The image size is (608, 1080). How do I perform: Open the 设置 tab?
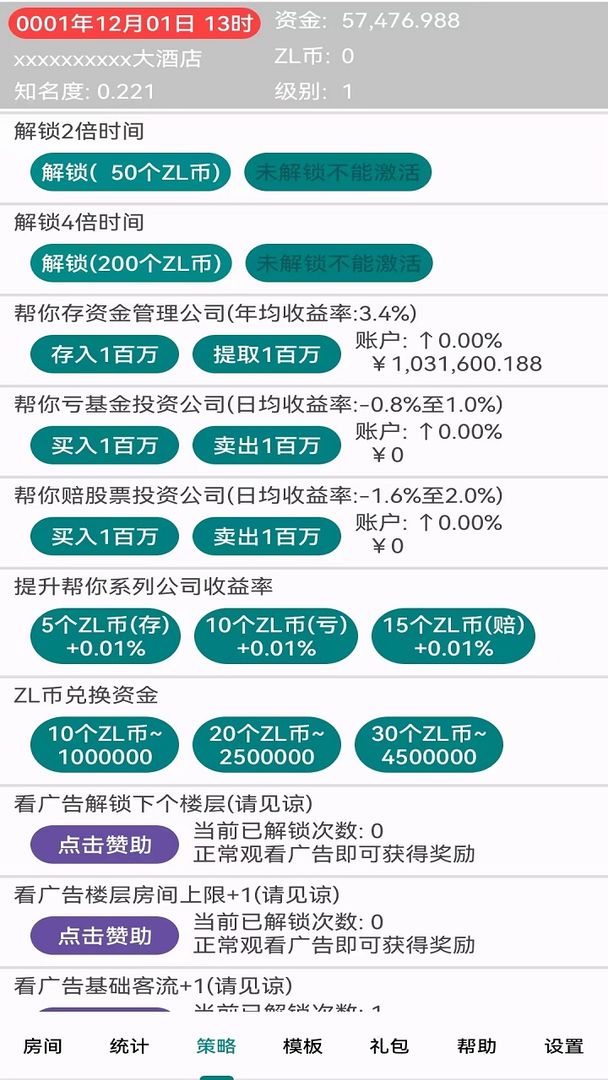click(564, 1046)
